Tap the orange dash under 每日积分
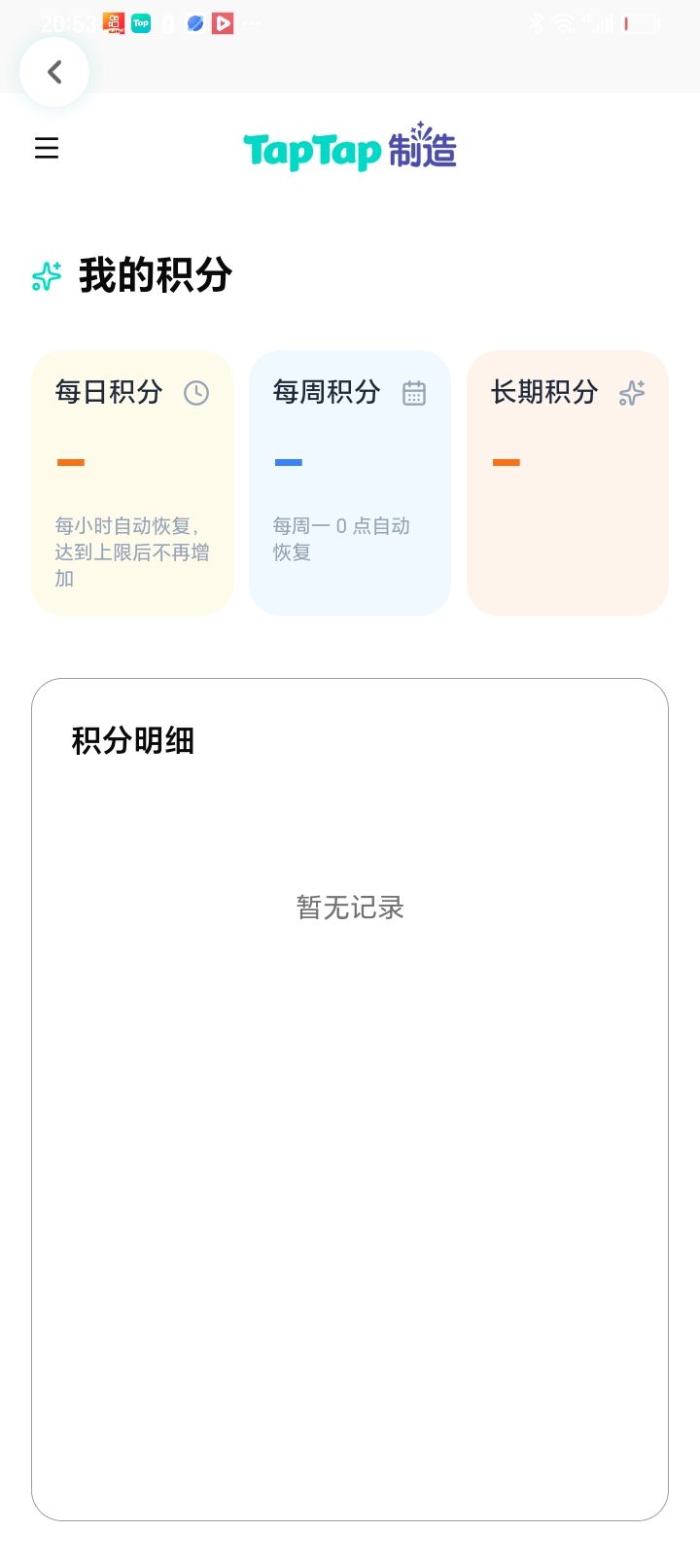Viewport: 700px width, 1568px height. (x=69, y=460)
